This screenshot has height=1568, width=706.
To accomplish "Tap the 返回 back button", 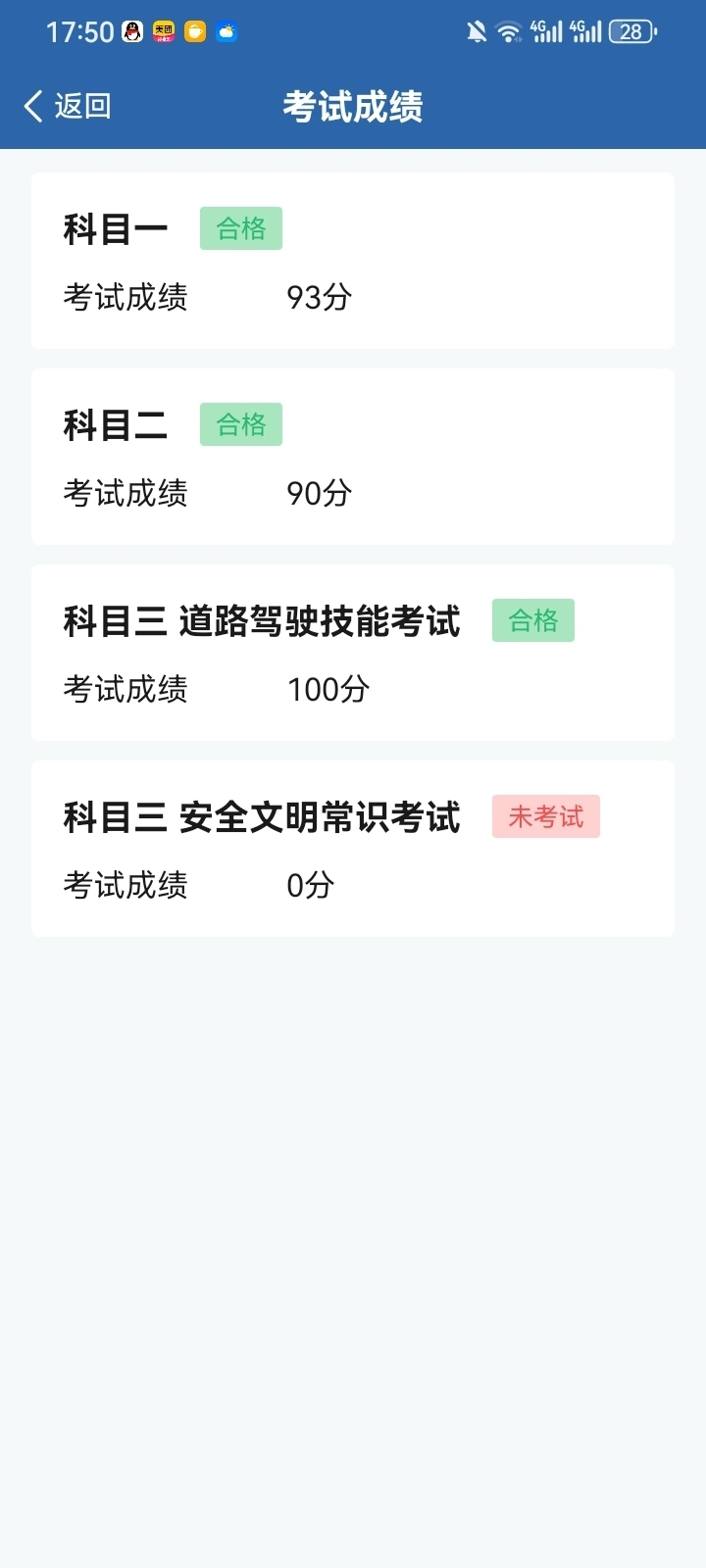I will coord(68,106).
